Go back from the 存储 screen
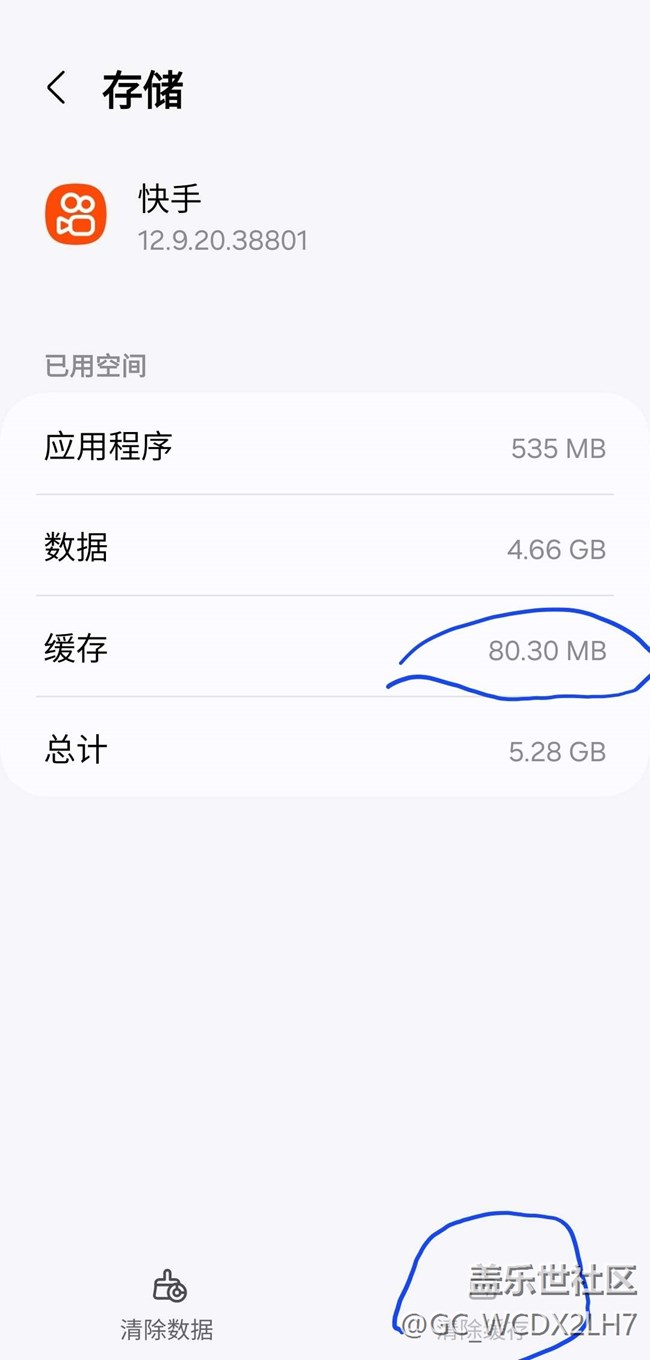 point(57,89)
